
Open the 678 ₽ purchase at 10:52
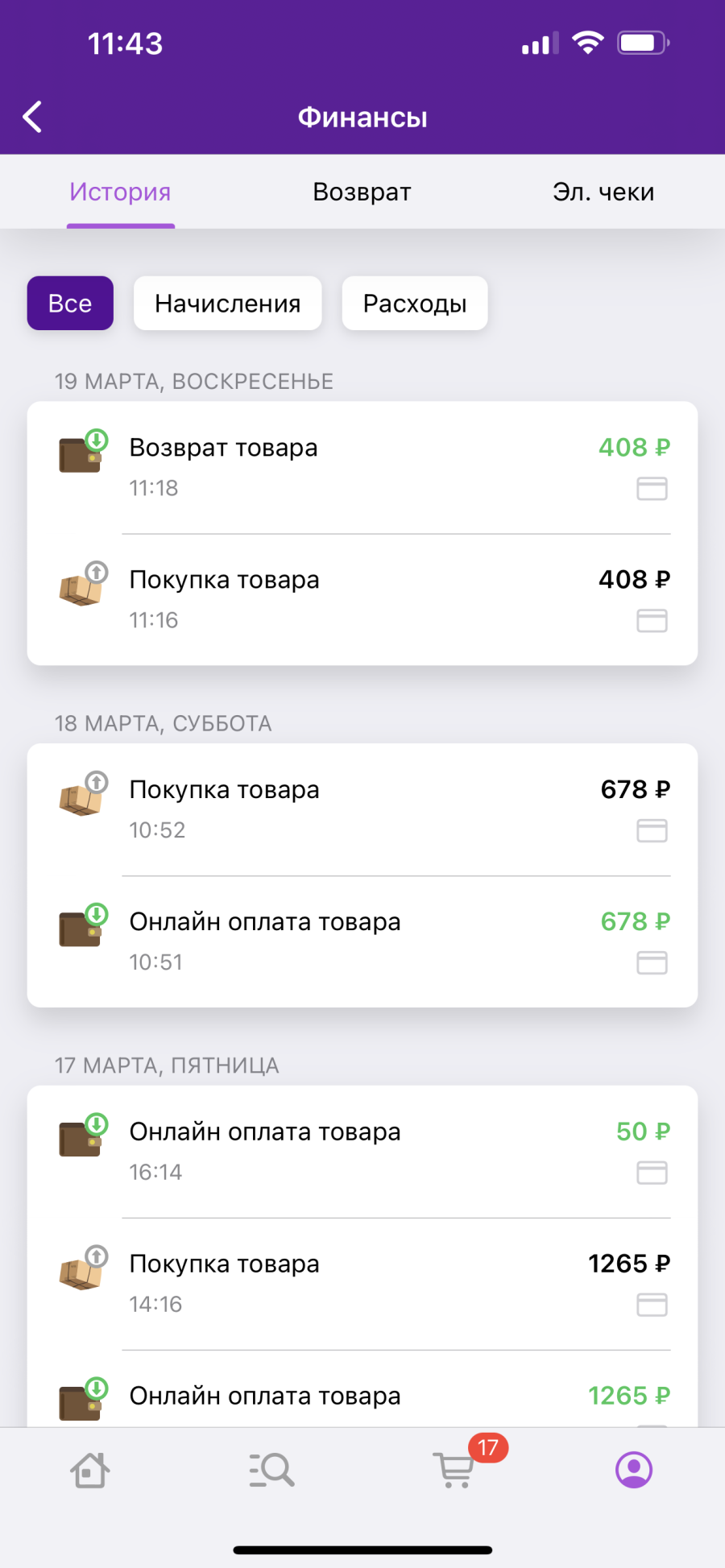click(x=362, y=810)
